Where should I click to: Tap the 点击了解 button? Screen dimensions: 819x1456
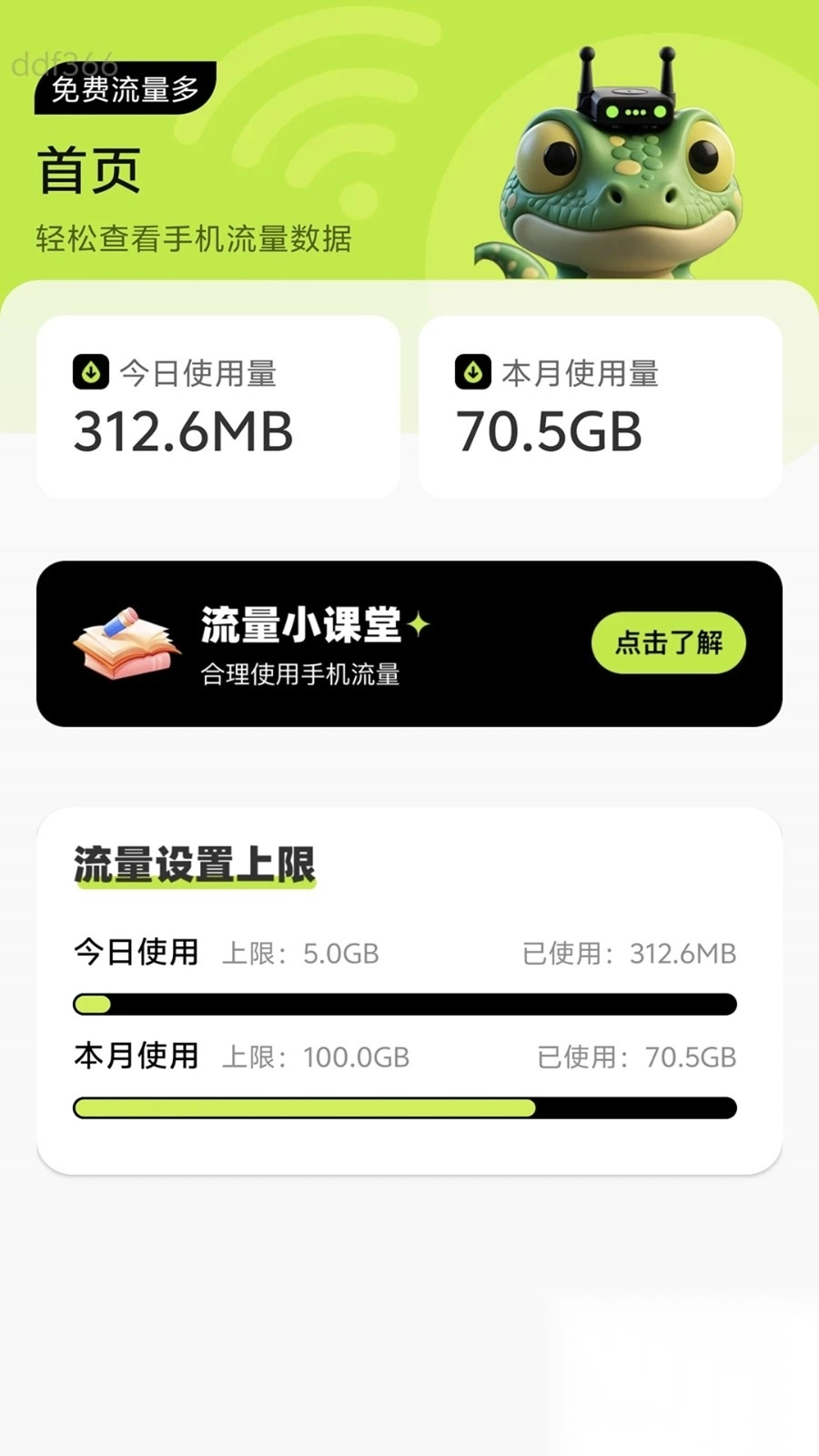667,642
